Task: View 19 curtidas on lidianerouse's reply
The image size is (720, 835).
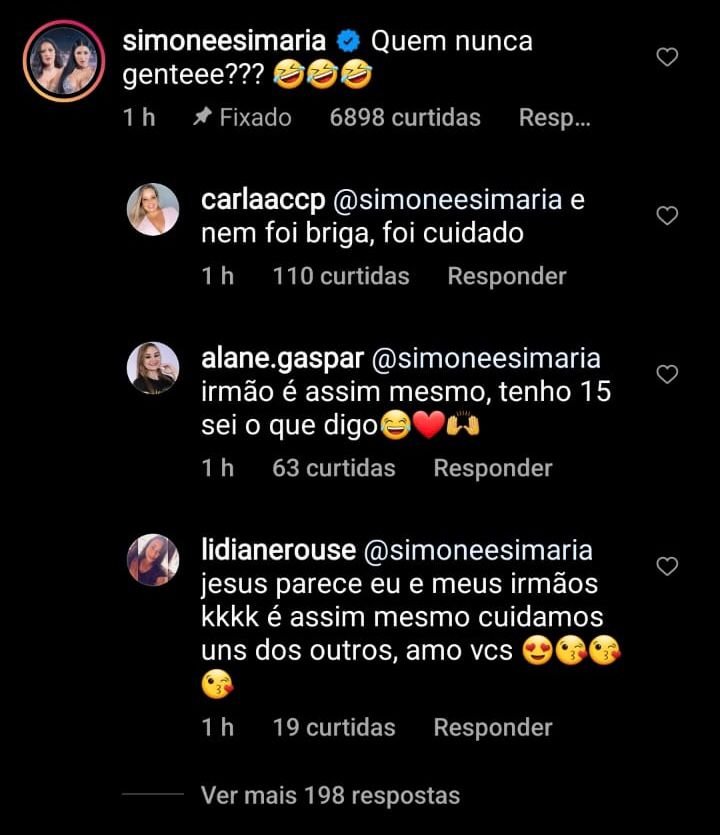Action: tap(333, 728)
